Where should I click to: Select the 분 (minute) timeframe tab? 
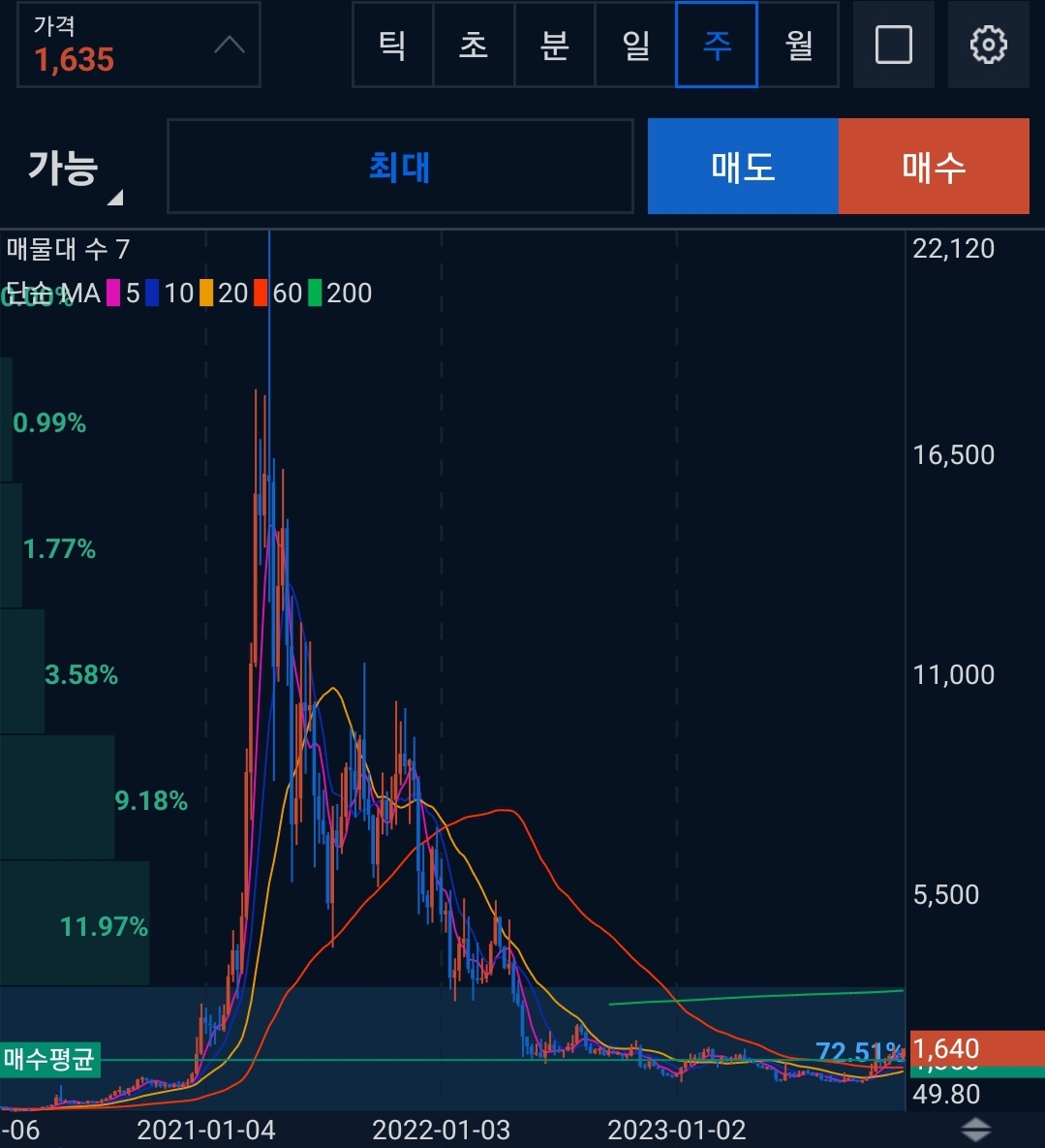pos(555,45)
